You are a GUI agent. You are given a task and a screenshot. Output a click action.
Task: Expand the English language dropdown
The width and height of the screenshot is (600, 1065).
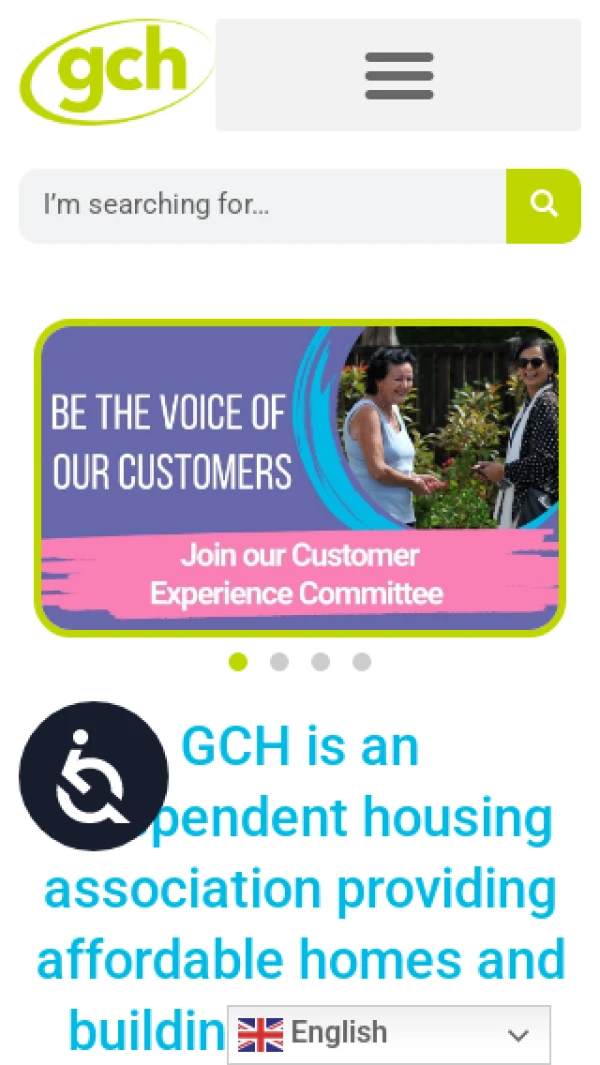[x=389, y=1034]
